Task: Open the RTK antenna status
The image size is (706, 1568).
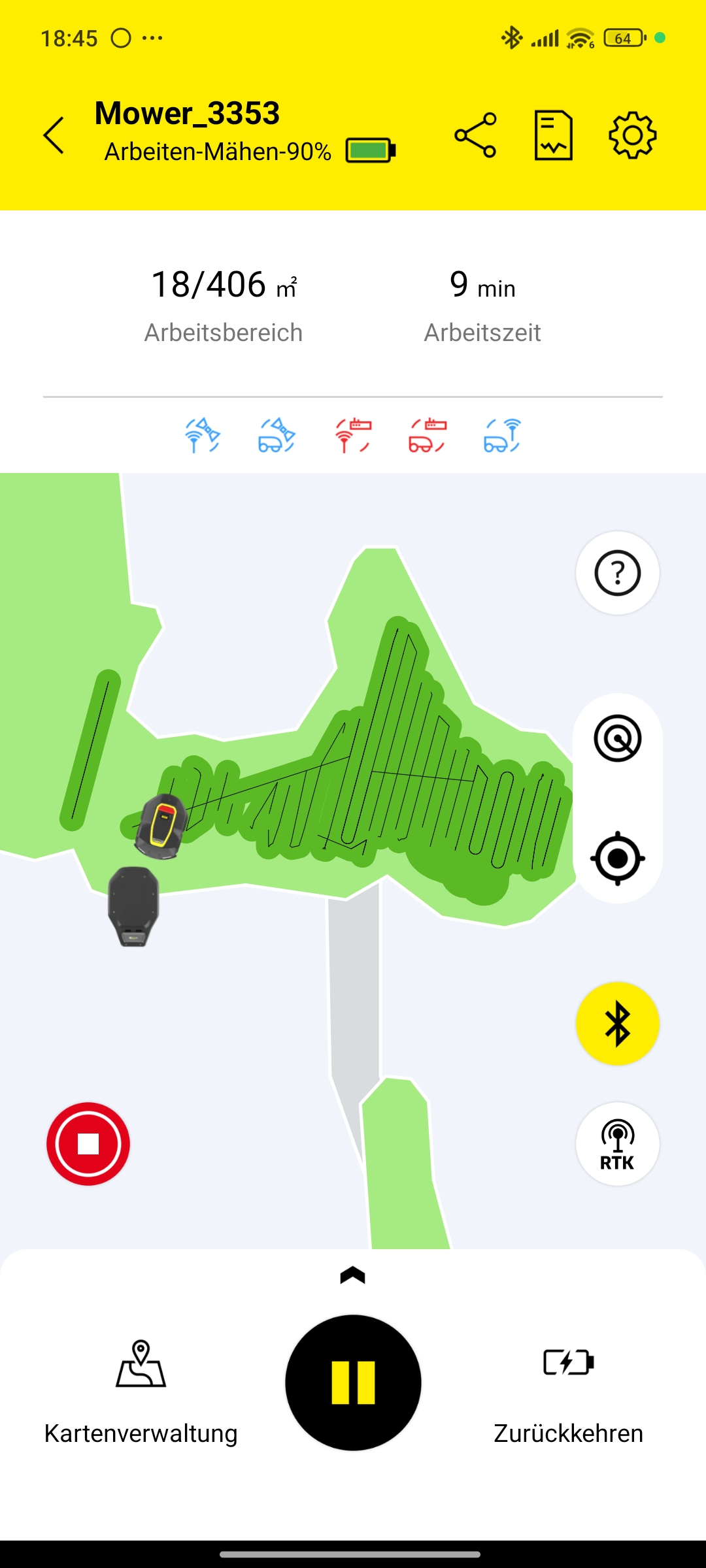Action: click(617, 1144)
